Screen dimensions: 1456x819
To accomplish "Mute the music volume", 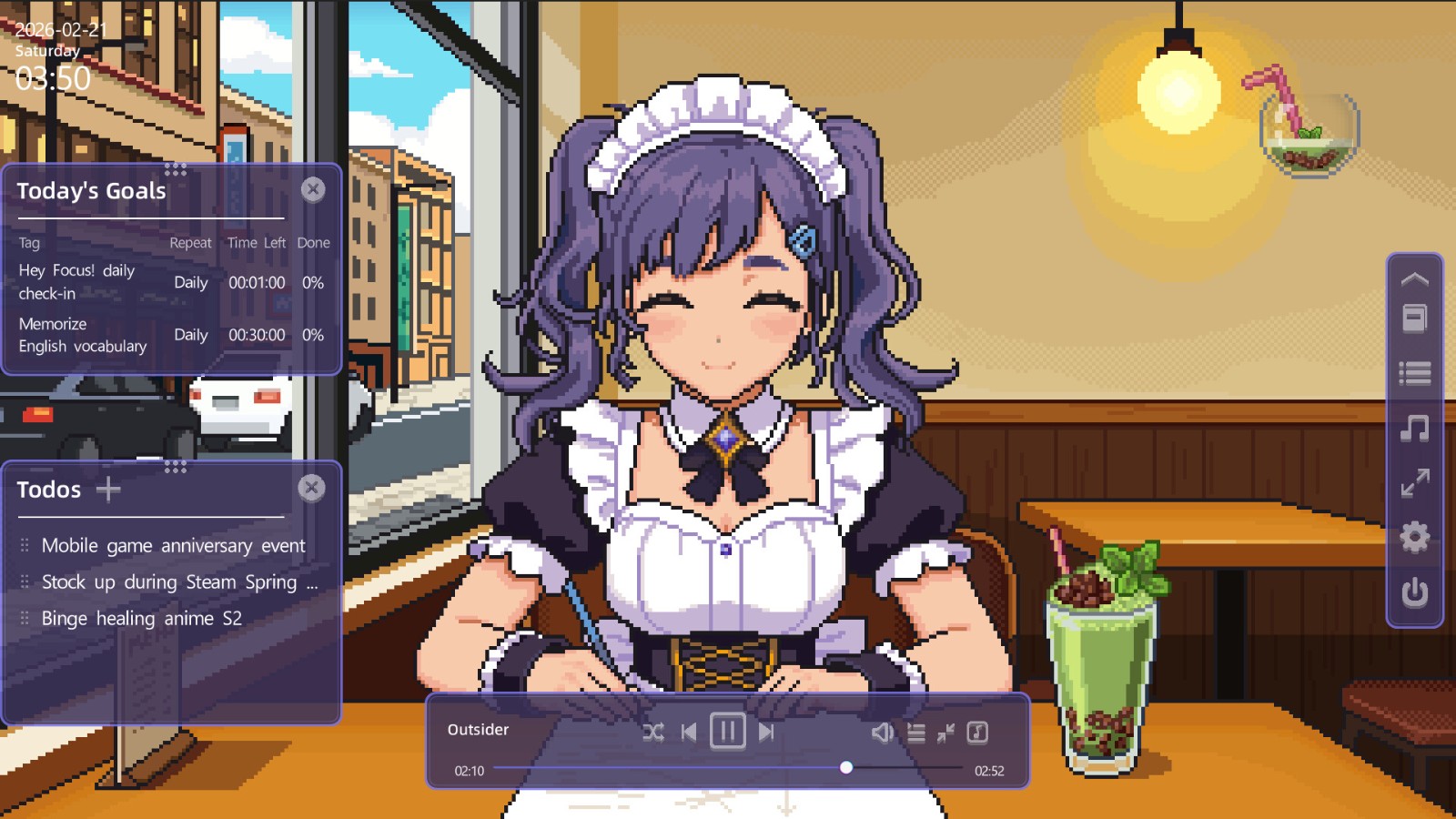I will point(882,733).
